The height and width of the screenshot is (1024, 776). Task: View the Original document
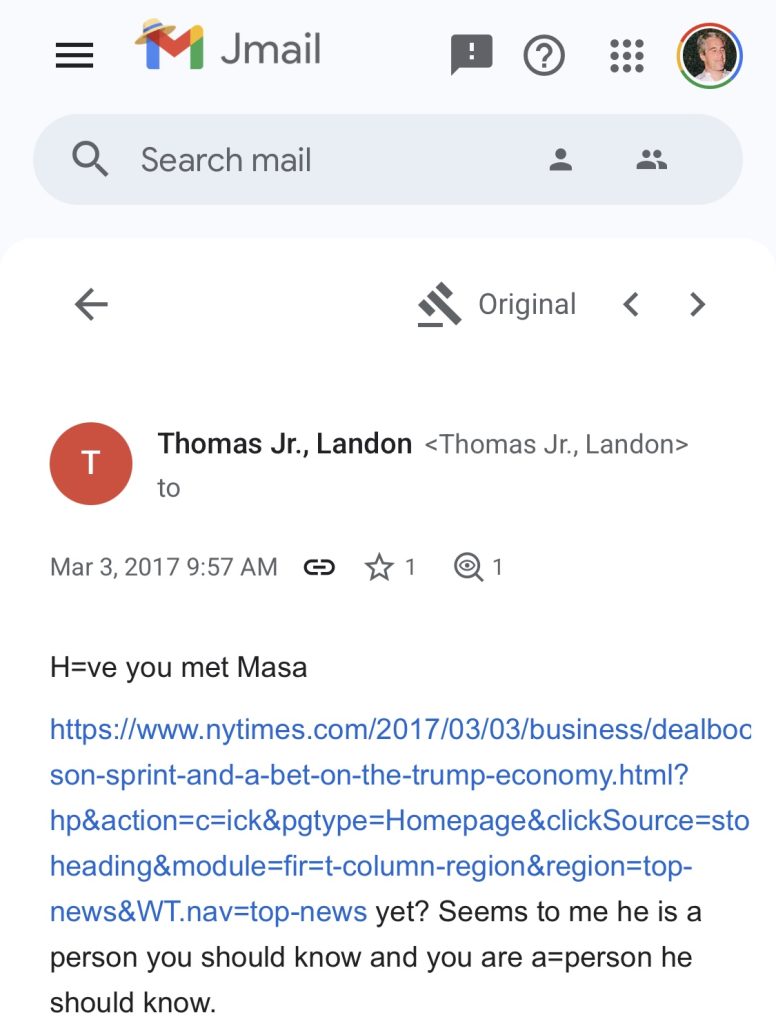point(497,305)
